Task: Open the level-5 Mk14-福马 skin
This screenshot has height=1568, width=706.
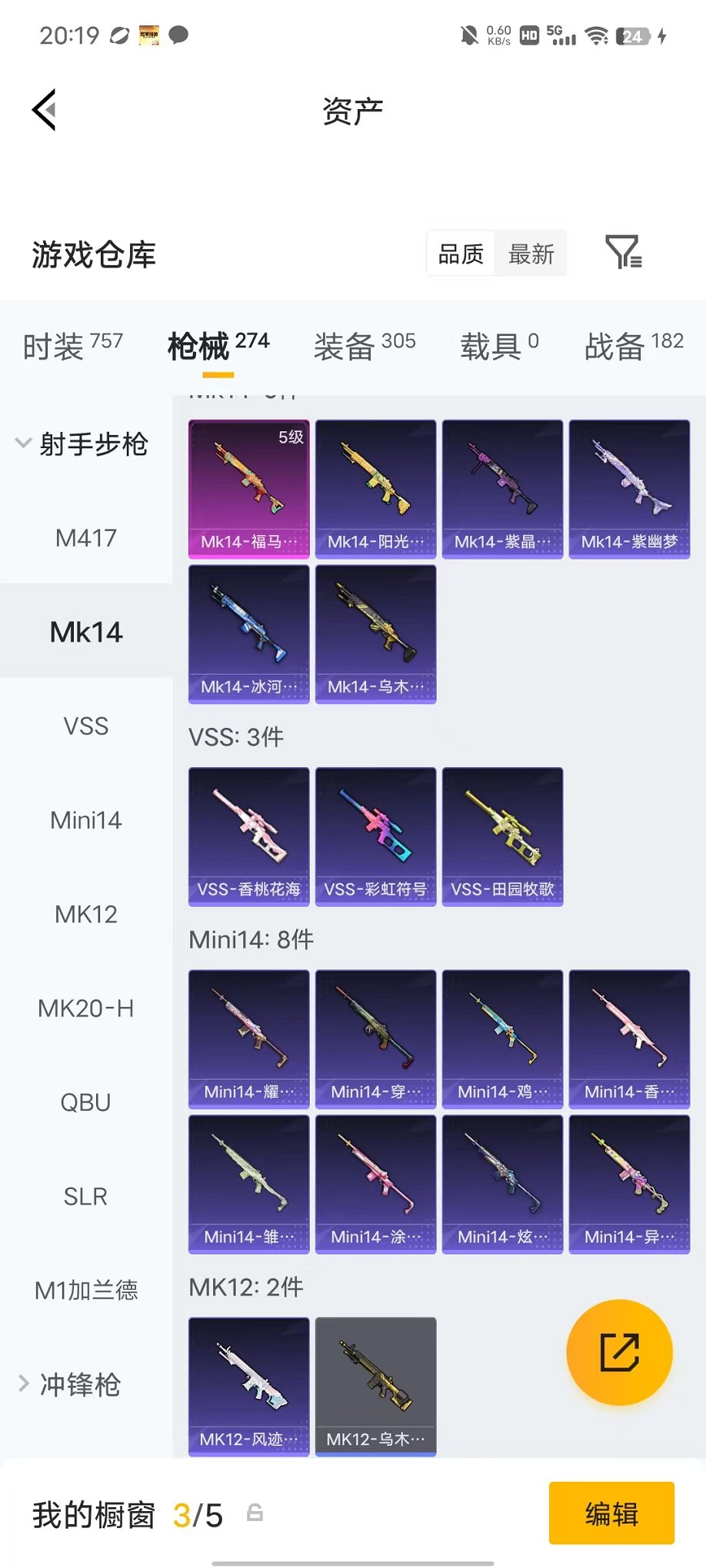Action: (249, 489)
